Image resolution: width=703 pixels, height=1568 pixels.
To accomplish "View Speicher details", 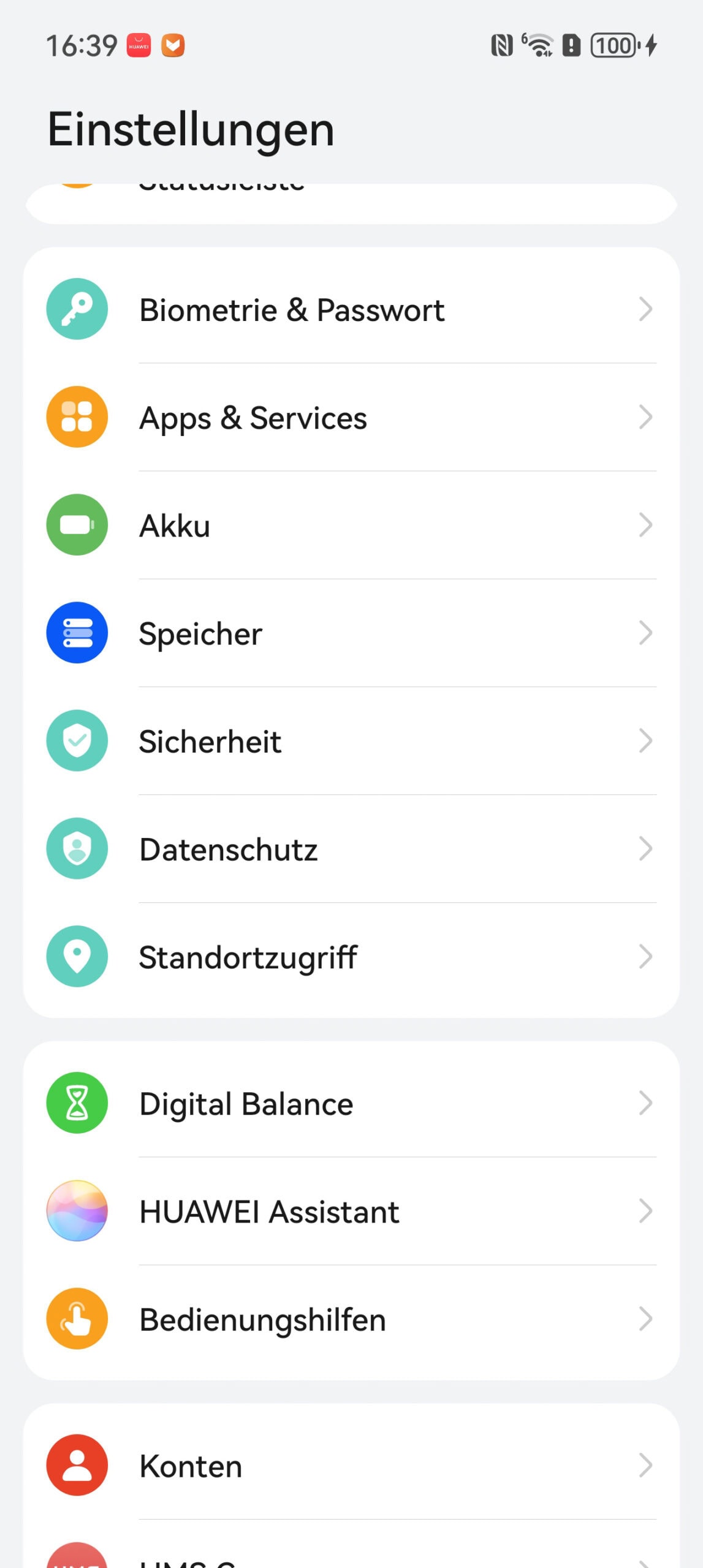I will [x=351, y=633].
